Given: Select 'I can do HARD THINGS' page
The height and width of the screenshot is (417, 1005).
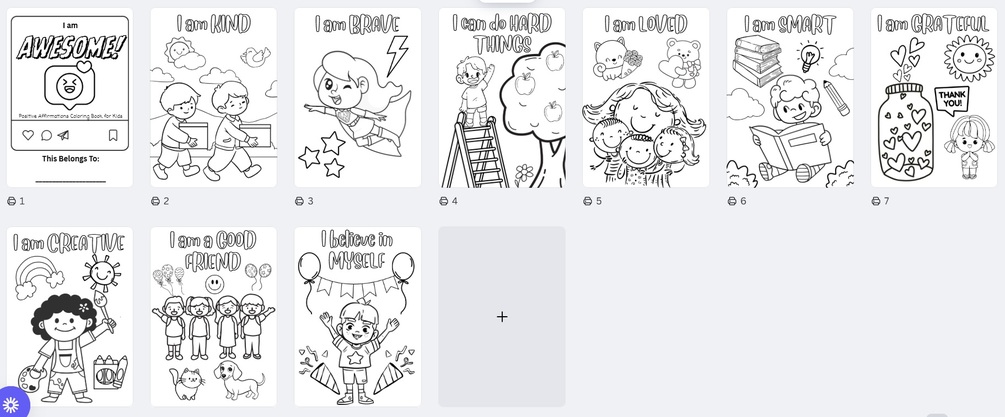Looking at the screenshot, I should click(501, 97).
